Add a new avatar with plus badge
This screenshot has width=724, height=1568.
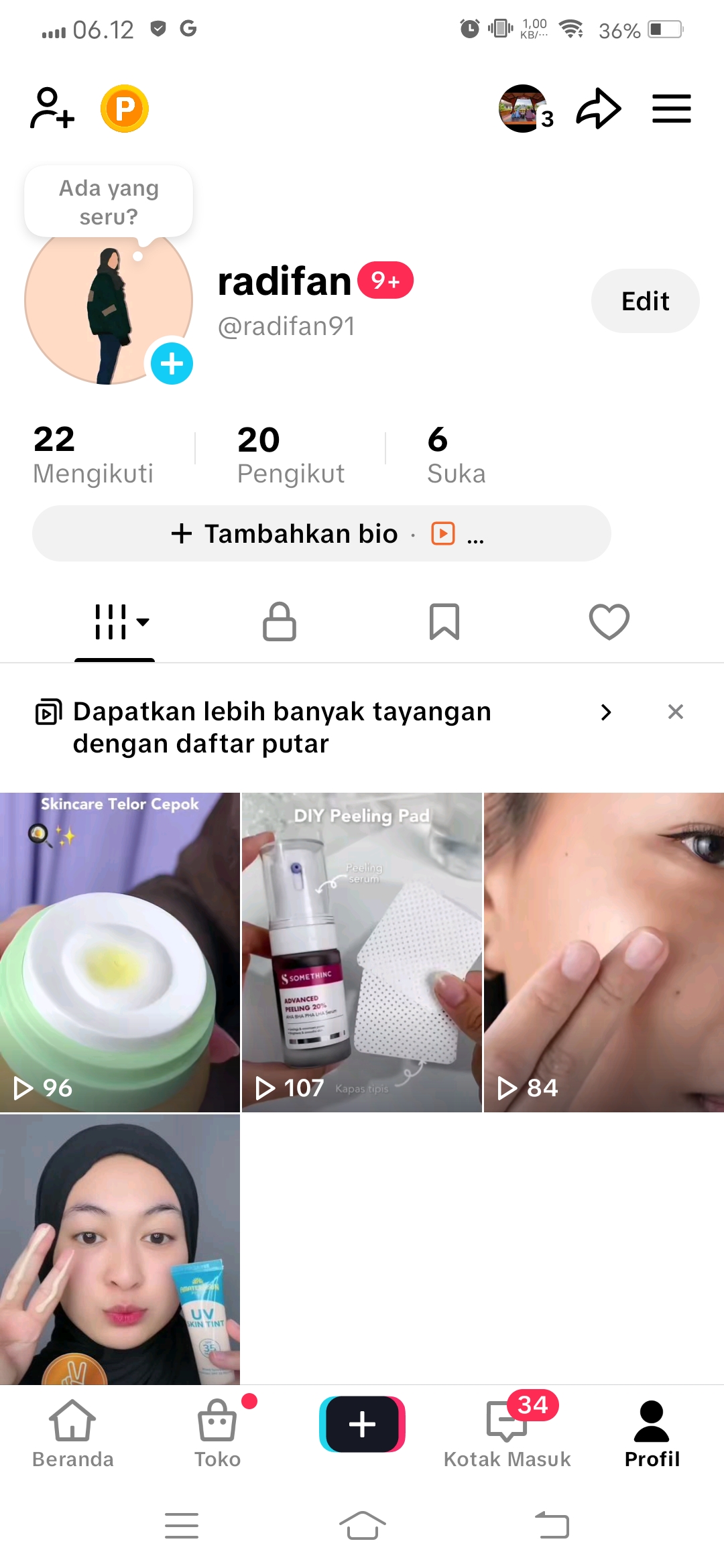(172, 364)
